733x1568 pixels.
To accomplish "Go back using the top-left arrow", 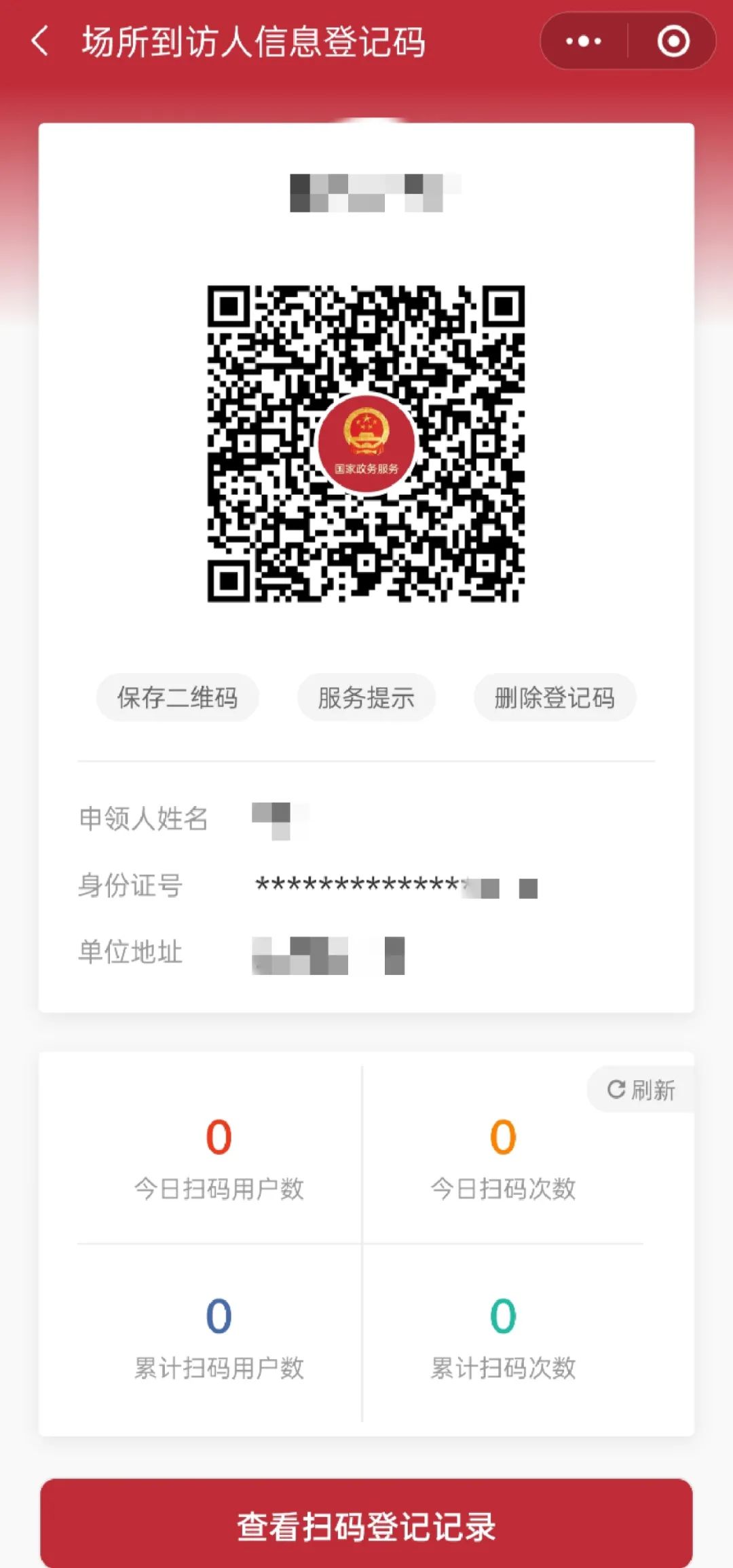I will 41,41.
